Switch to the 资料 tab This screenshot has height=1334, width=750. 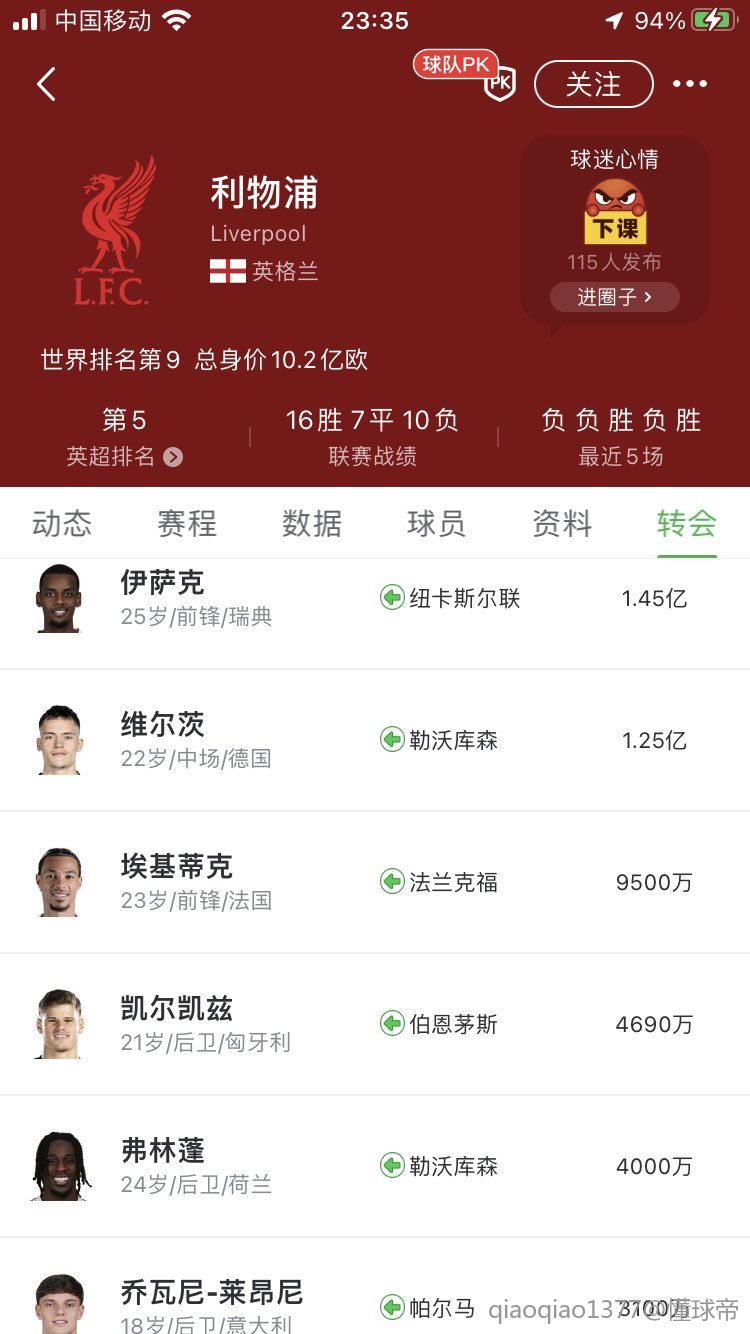coord(562,523)
